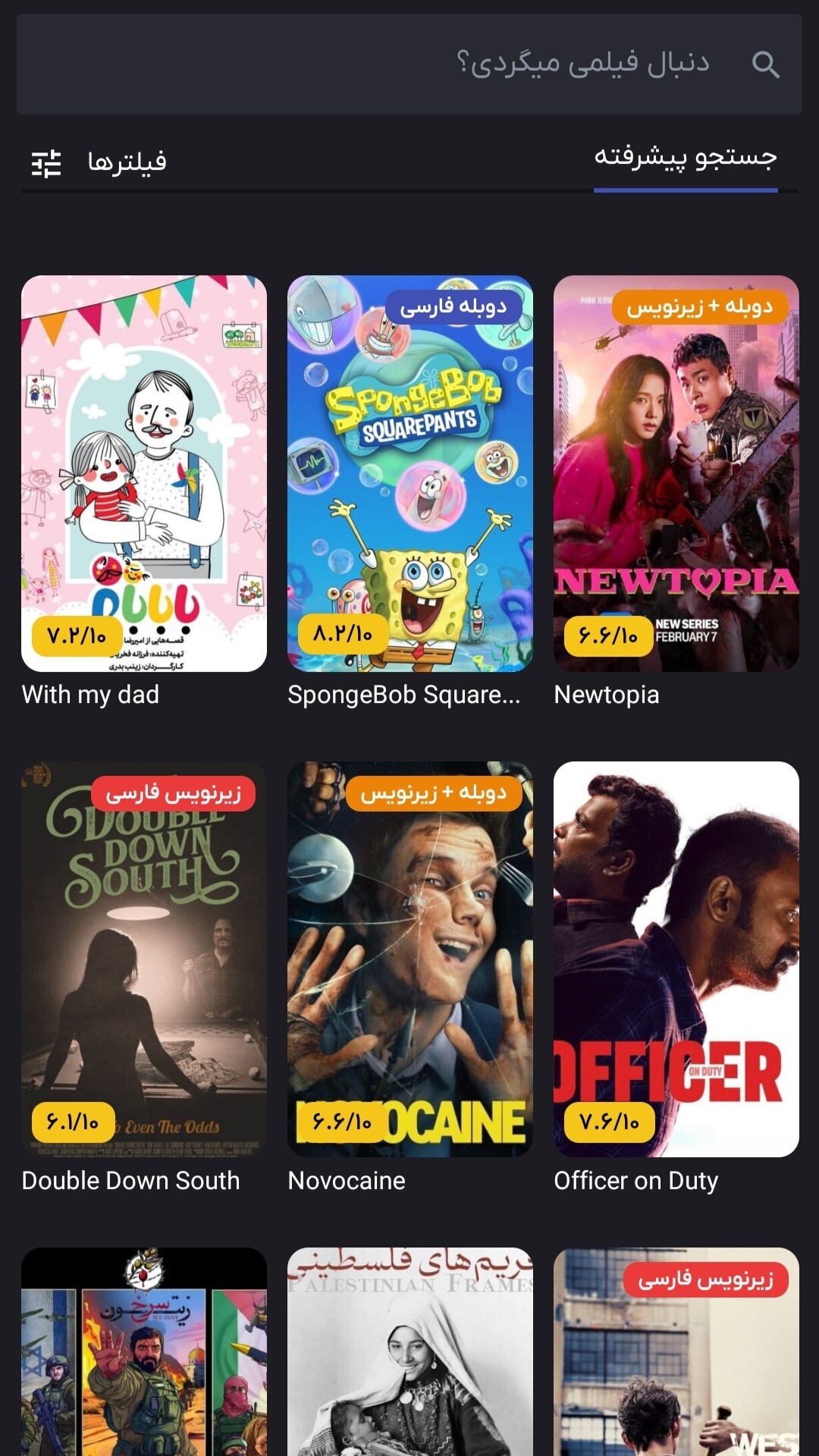
Task: Select the advanced search (جستجو پیشرفته) tab
Action: (x=685, y=158)
